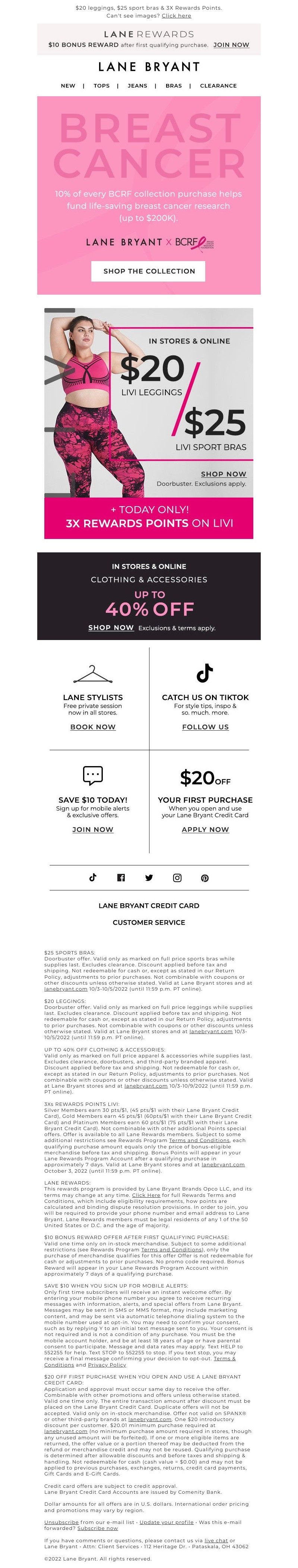Open CUSTOMER SERVICE link
This screenshot has height=1568, width=298.
(x=149, y=923)
